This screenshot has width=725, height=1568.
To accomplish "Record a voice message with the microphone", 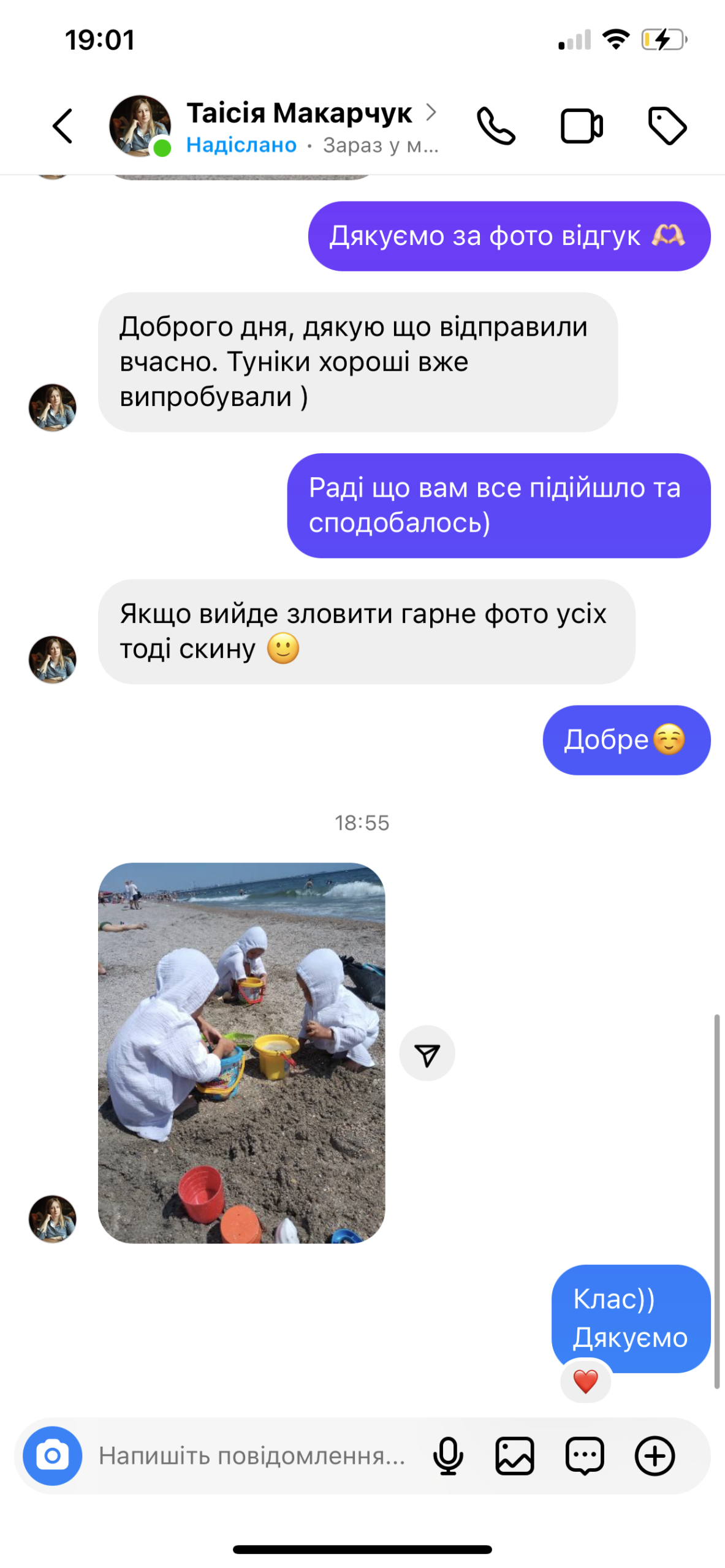I will (448, 1455).
